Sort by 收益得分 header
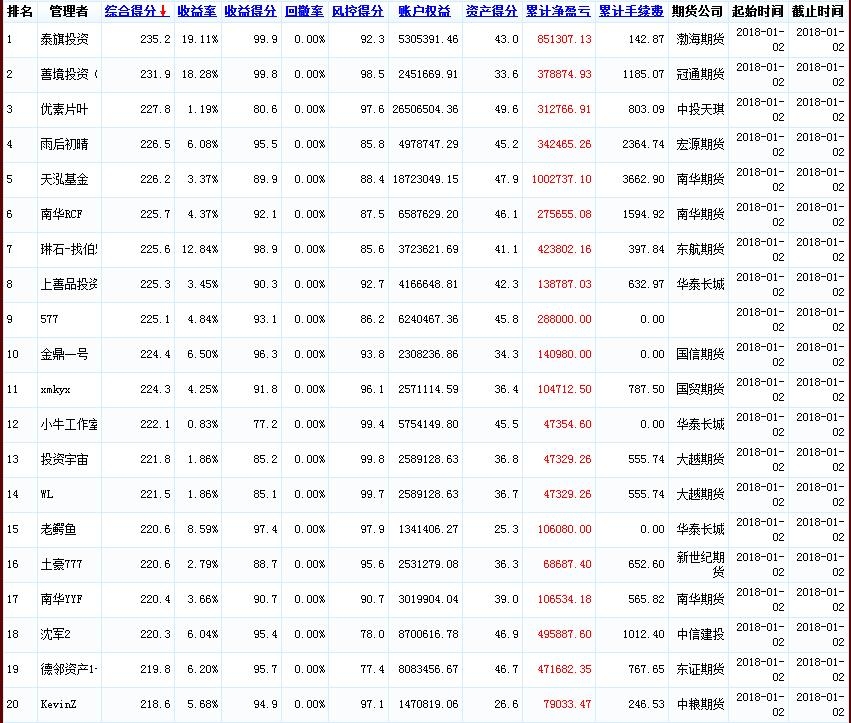This screenshot has height=723, width=851. coord(250,12)
